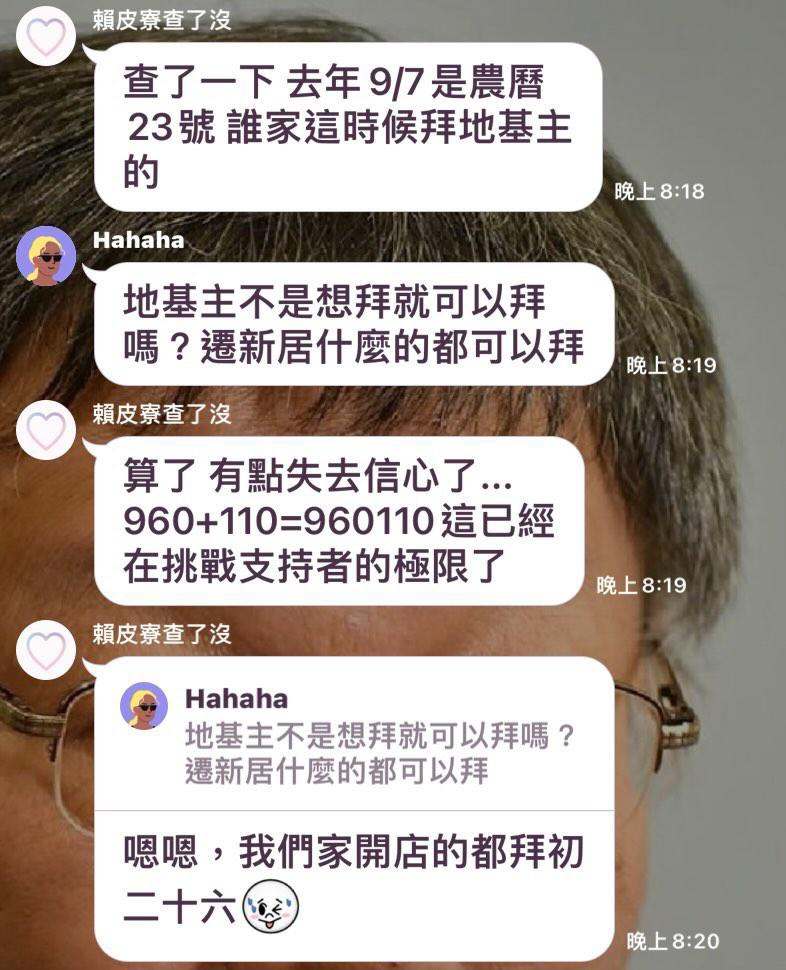
Task: Open Hahaha's profile avatar beside the 地基主 message
Action: pos(46,256)
